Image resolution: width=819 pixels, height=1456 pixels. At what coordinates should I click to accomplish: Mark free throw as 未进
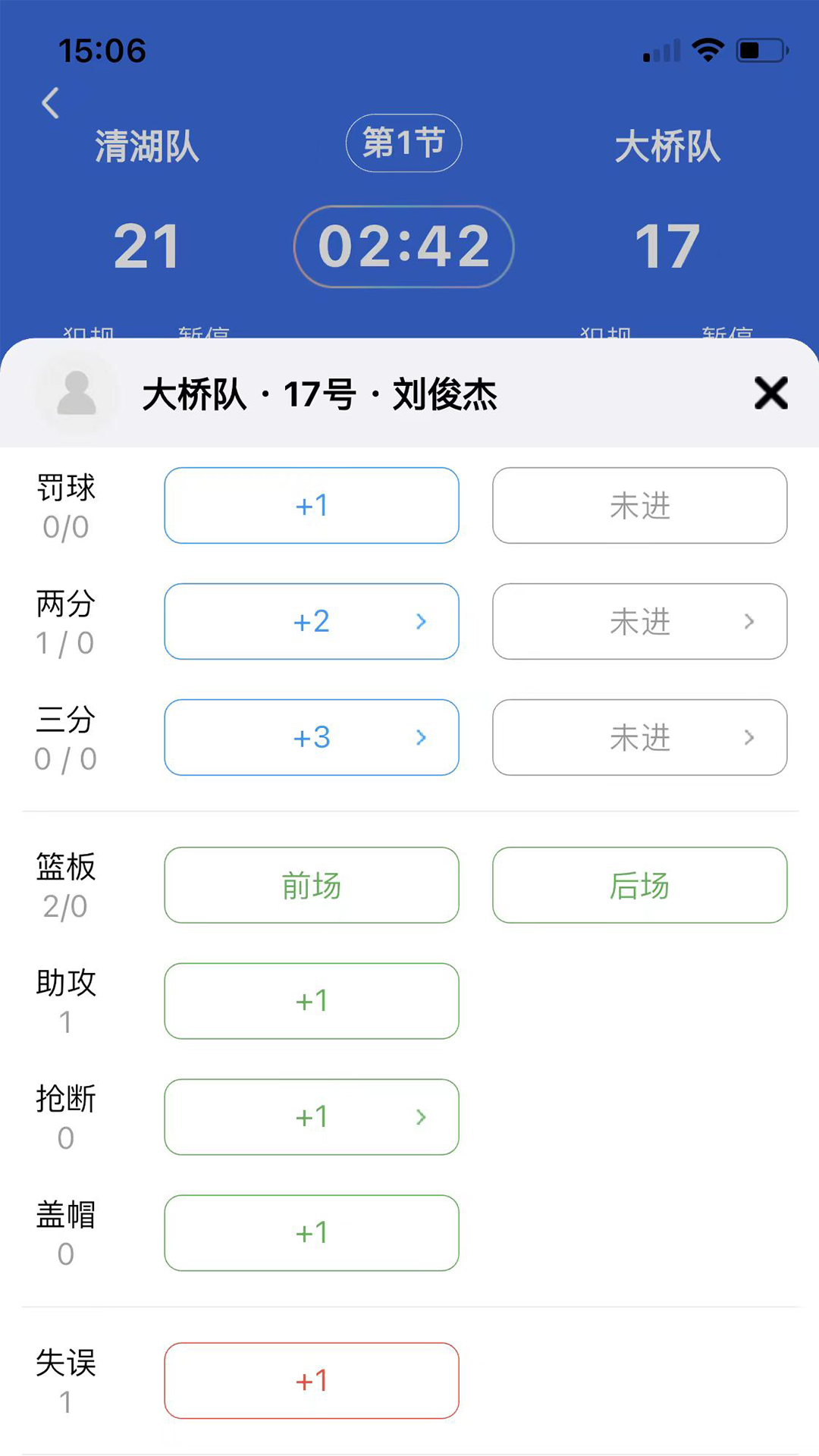639,506
